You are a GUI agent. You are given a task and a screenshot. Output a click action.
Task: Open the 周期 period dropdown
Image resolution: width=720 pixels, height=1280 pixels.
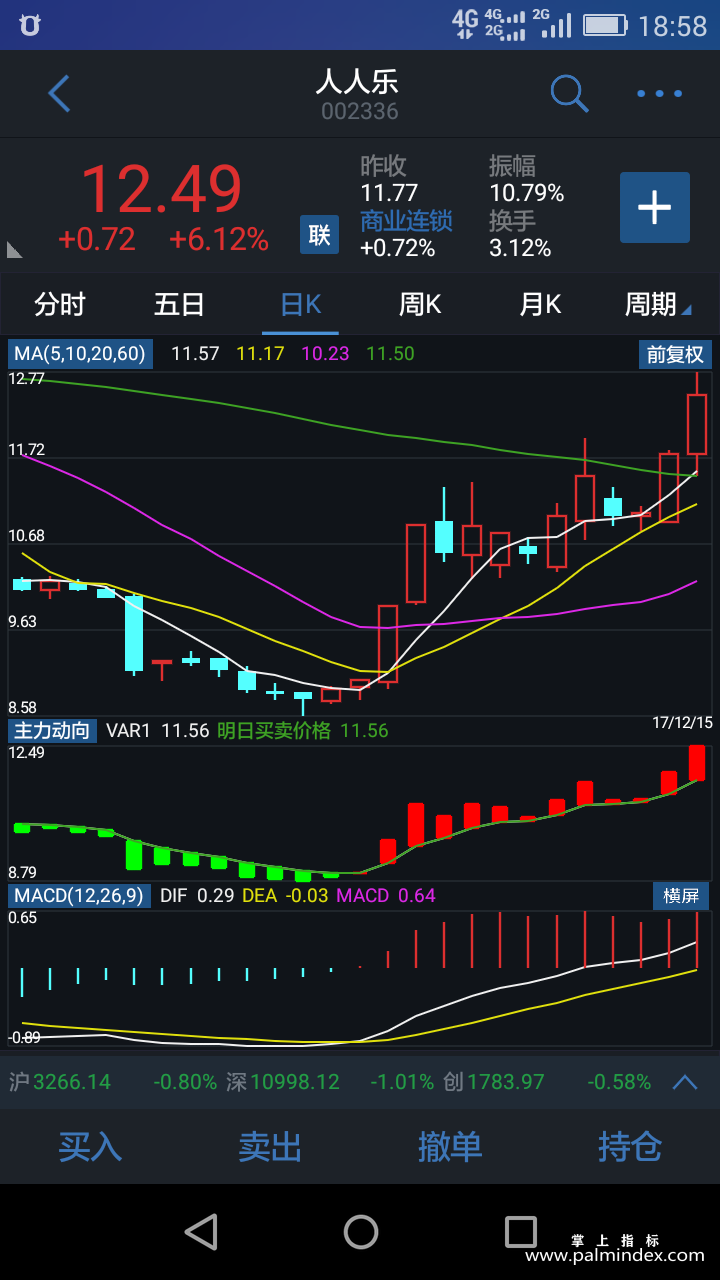pos(657,304)
